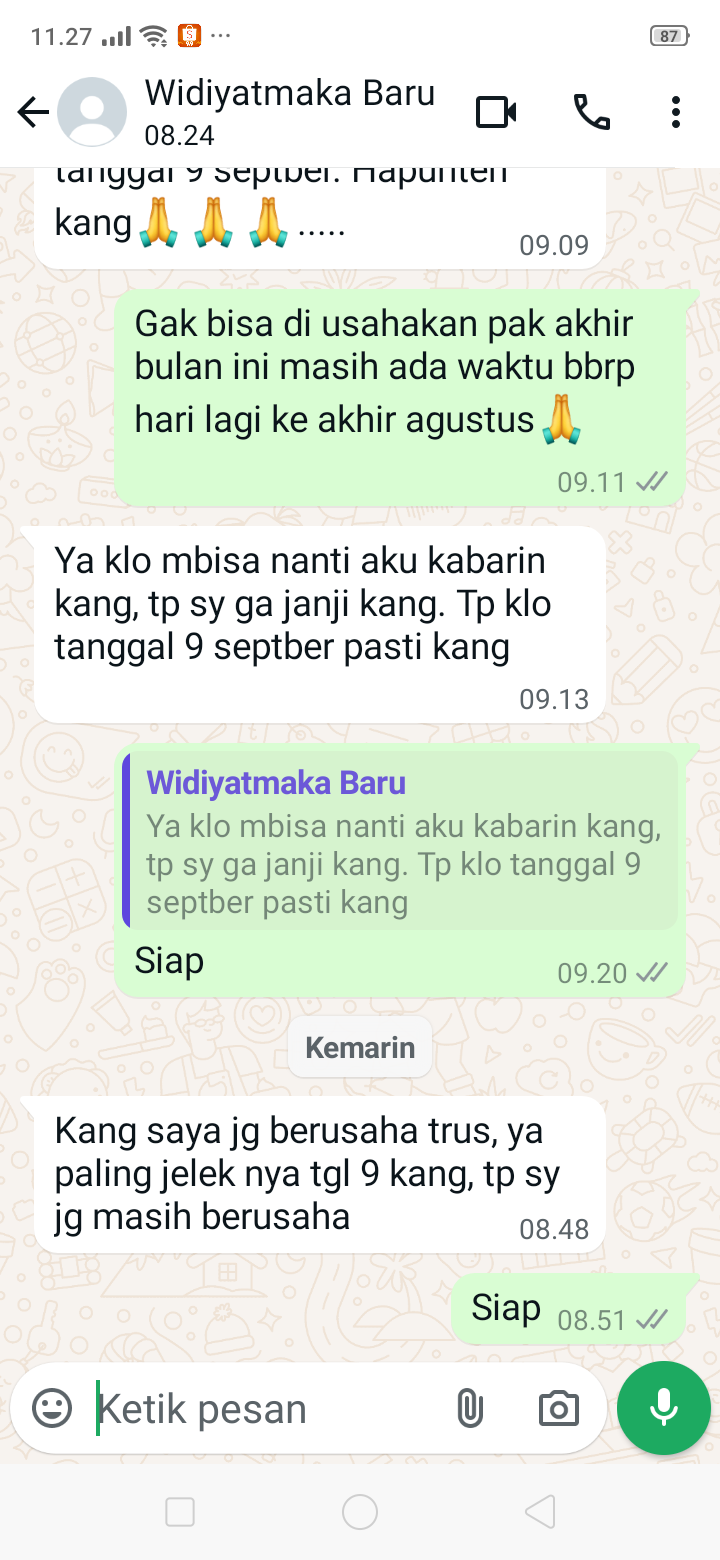This screenshot has width=720, height=1560.
Task: Go back to the chat list
Action: 33,112
